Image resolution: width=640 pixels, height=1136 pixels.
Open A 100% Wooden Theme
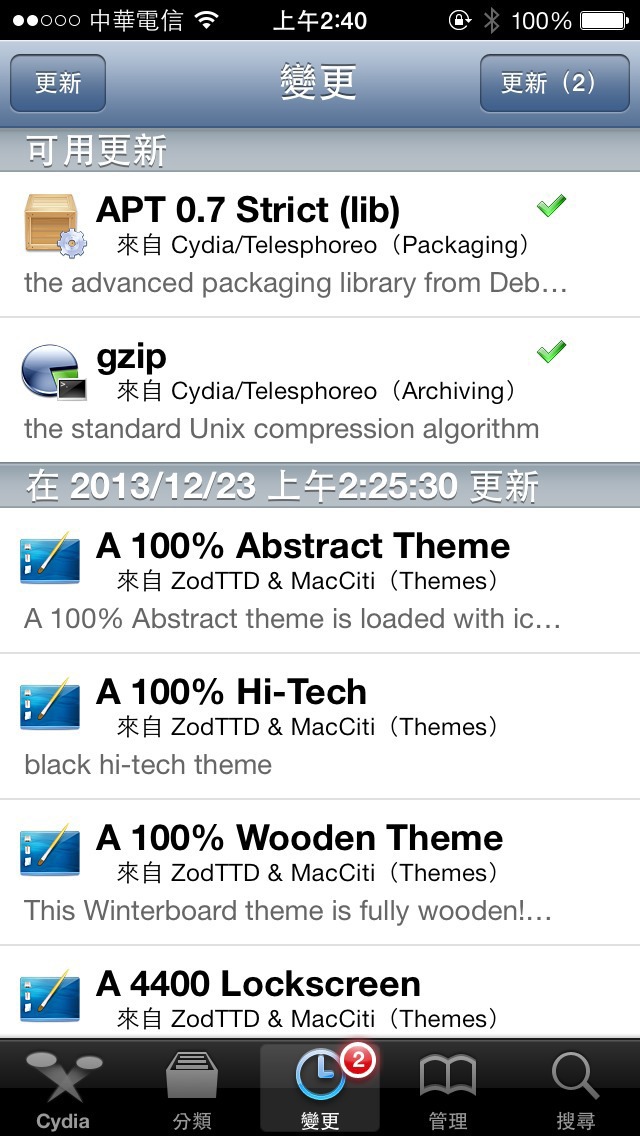coord(320,872)
